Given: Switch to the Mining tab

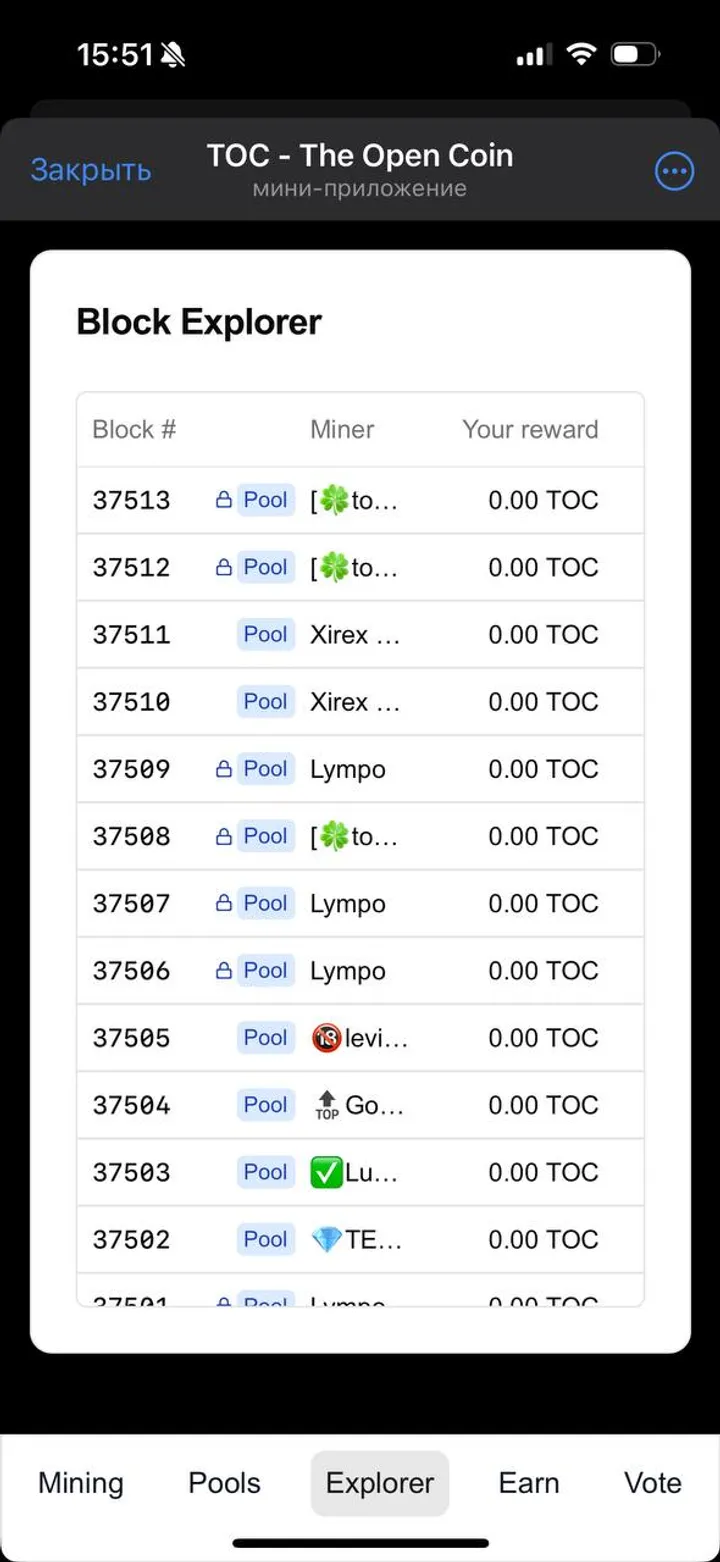Looking at the screenshot, I should click(x=79, y=1483).
